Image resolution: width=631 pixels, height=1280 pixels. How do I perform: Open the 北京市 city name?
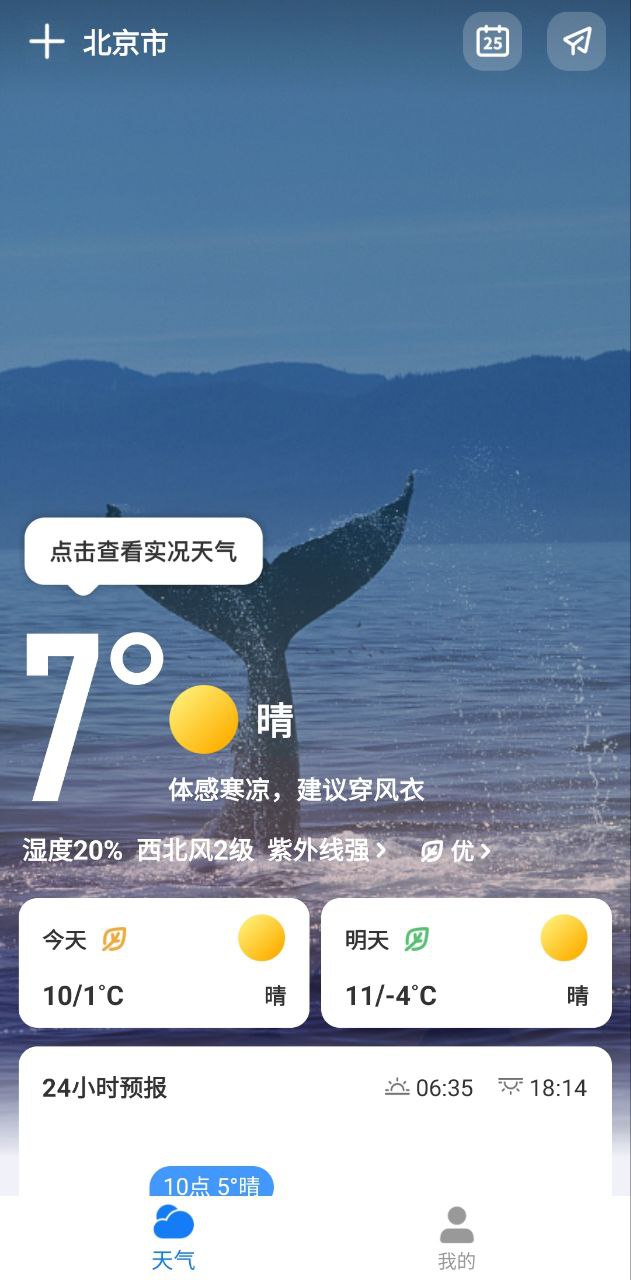click(x=125, y=43)
